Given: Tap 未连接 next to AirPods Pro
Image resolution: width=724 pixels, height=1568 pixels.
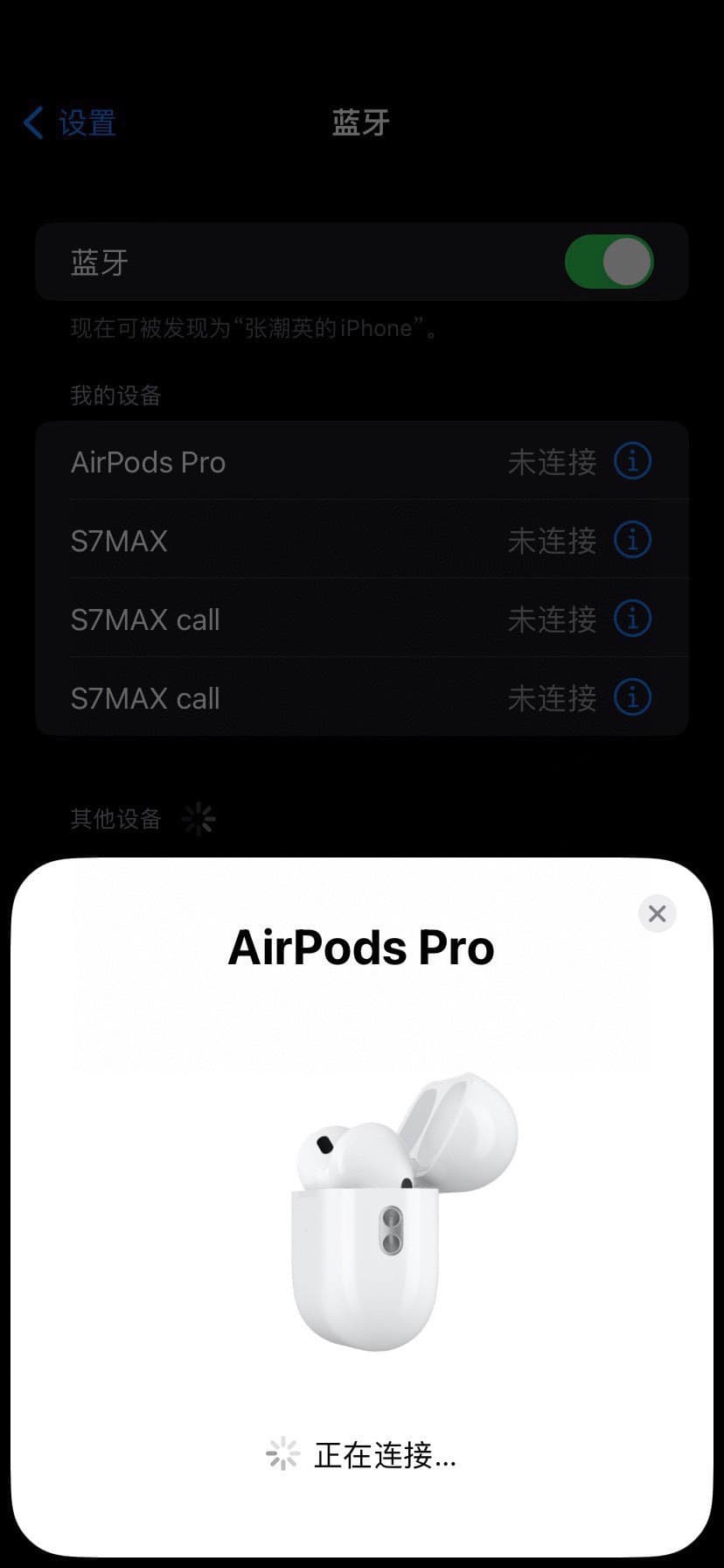Looking at the screenshot, I should point(552,461).
